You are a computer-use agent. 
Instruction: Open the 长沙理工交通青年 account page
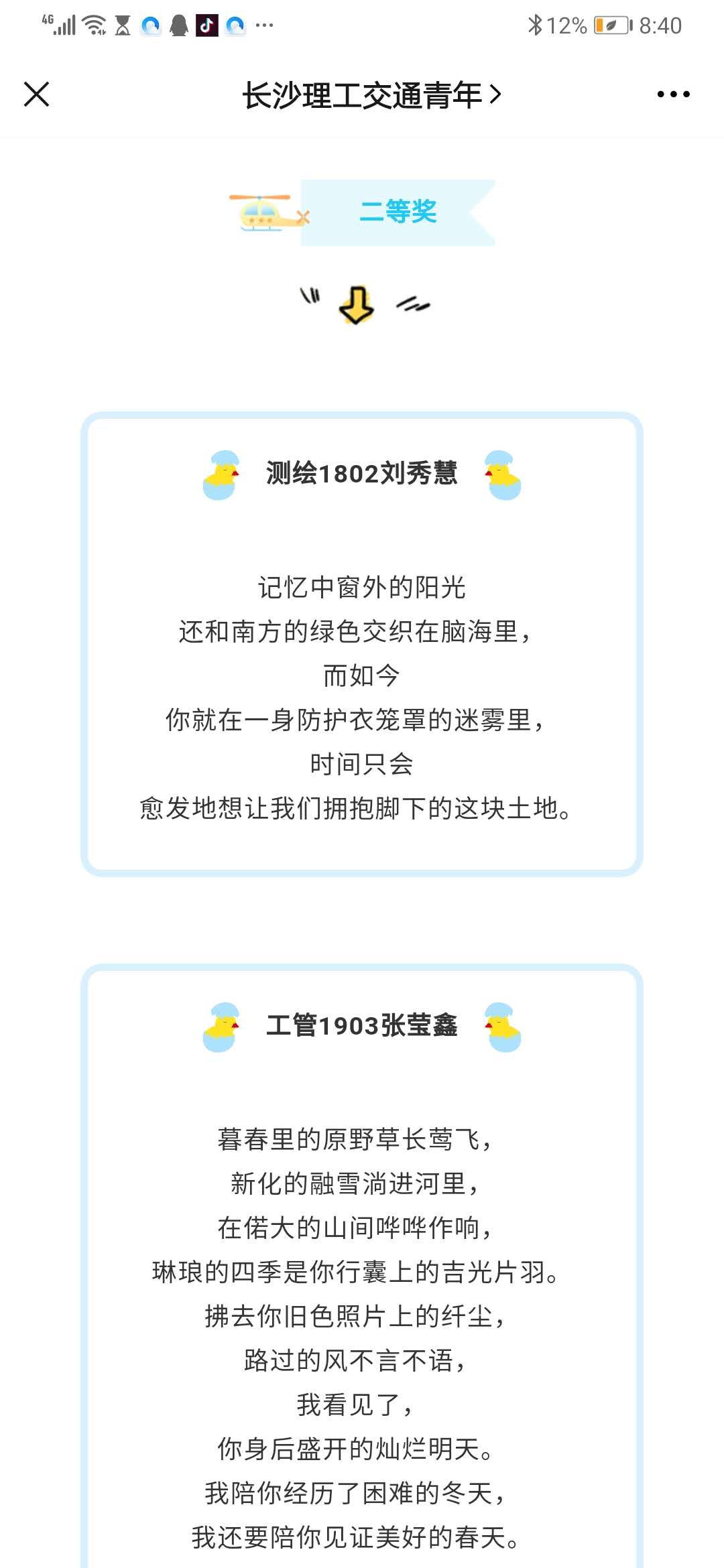pos(371,95)
